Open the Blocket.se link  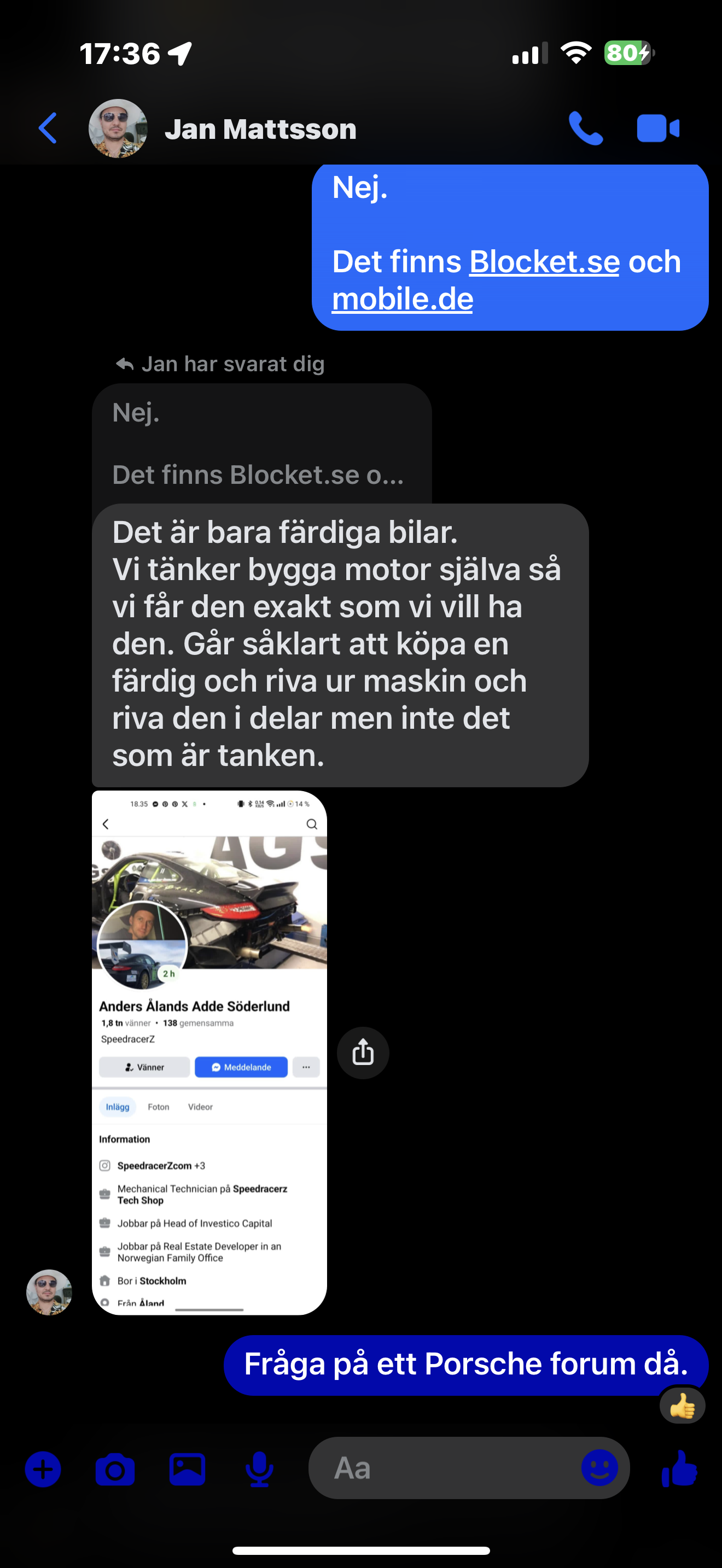[x=544, y=262]
